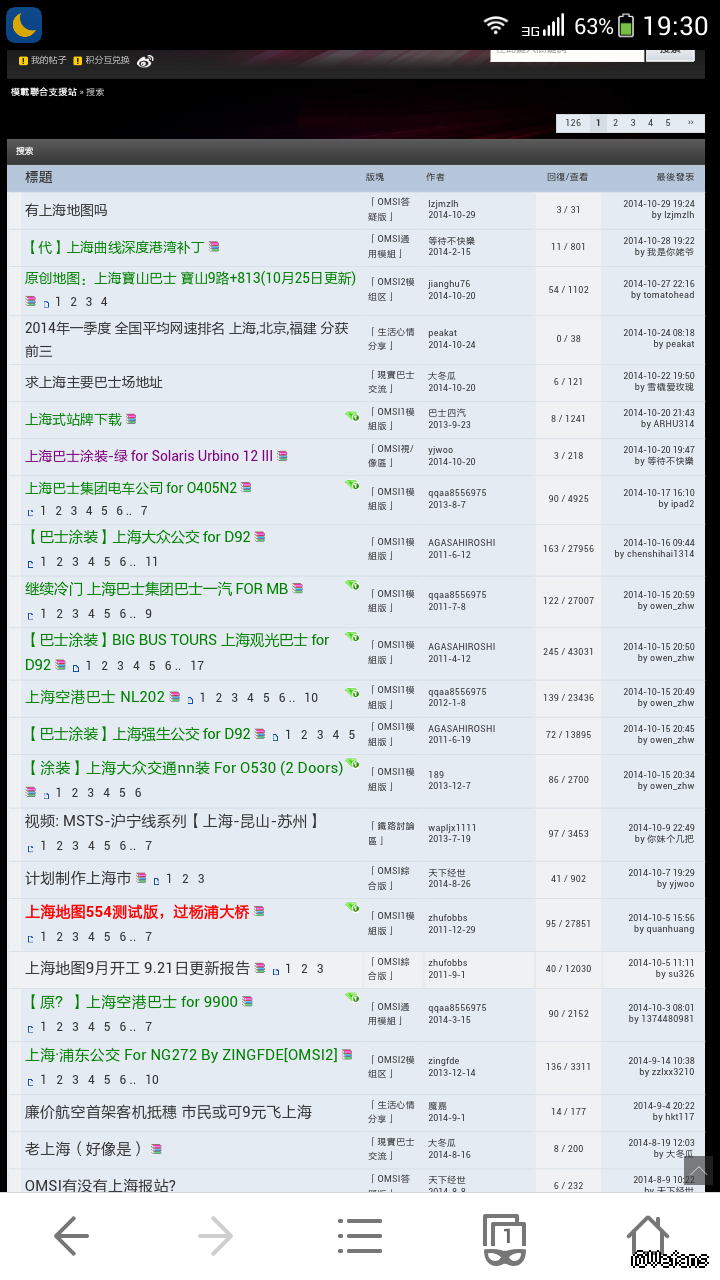Jump back to the top of page
This screenshot has width=720, height=1280.
[x=698, y=1169]
